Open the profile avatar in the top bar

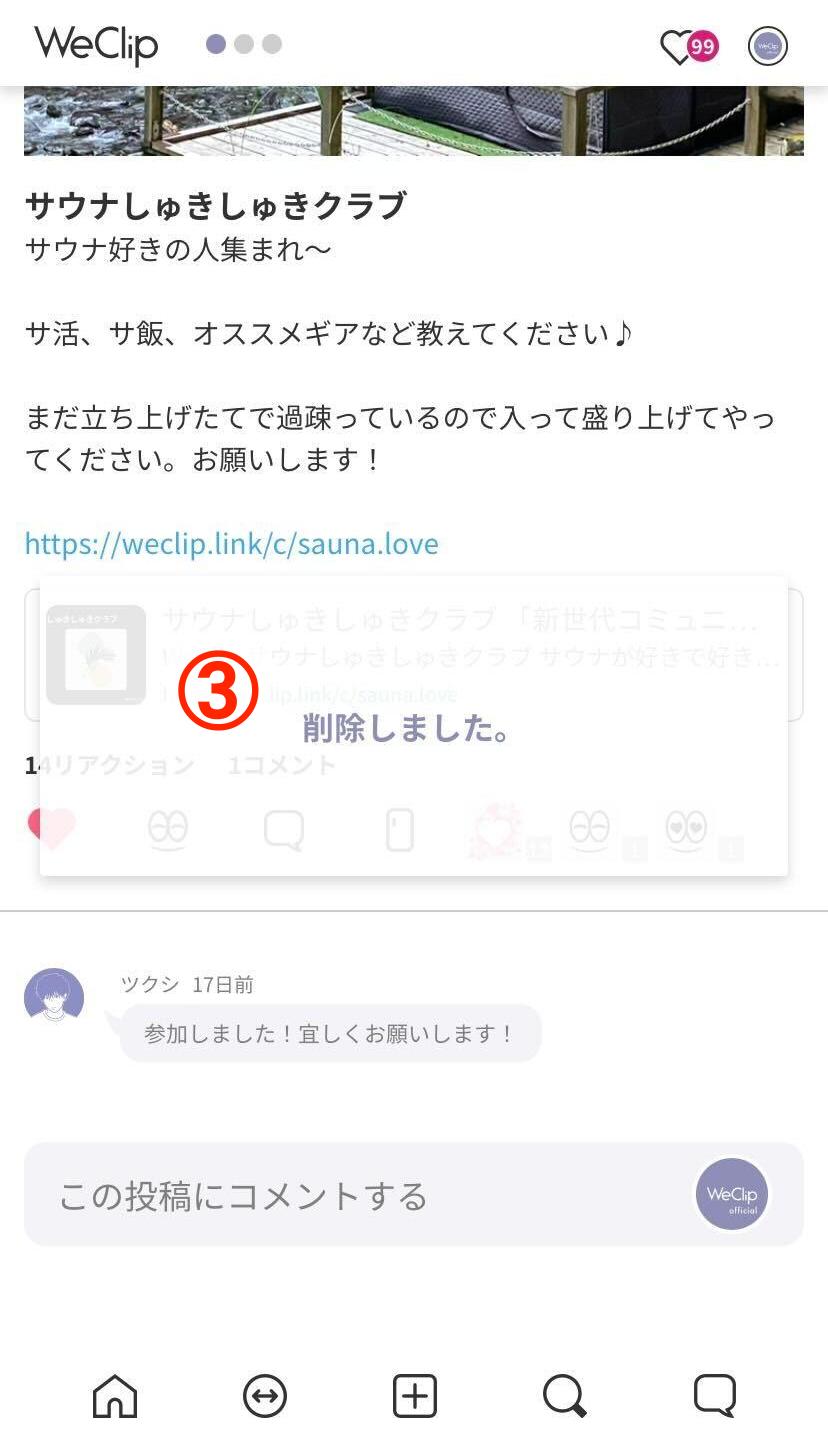click(x=767, y=46)
